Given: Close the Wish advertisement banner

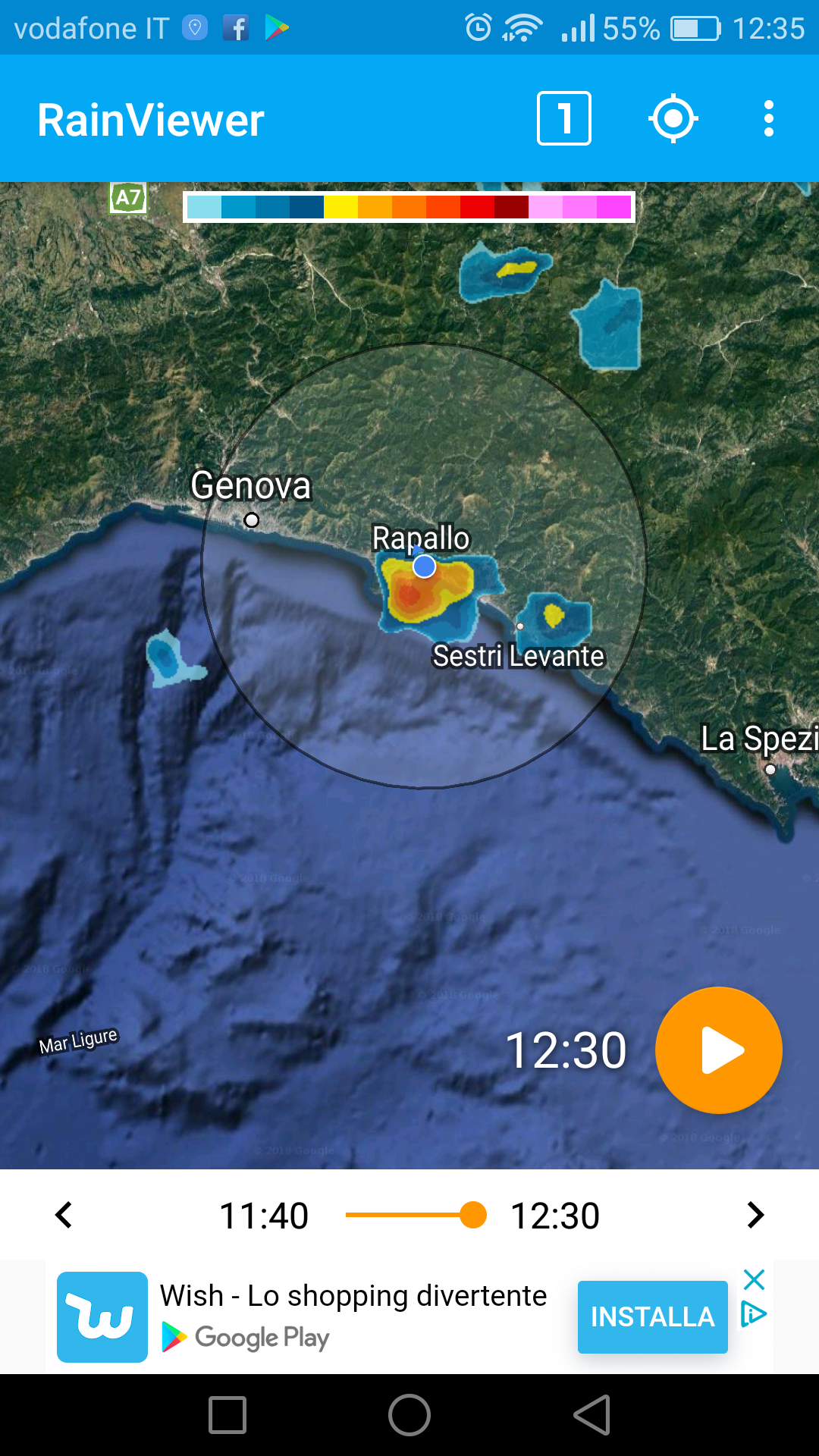Looking at the screenshot, I should click(x=754, y=1280).
